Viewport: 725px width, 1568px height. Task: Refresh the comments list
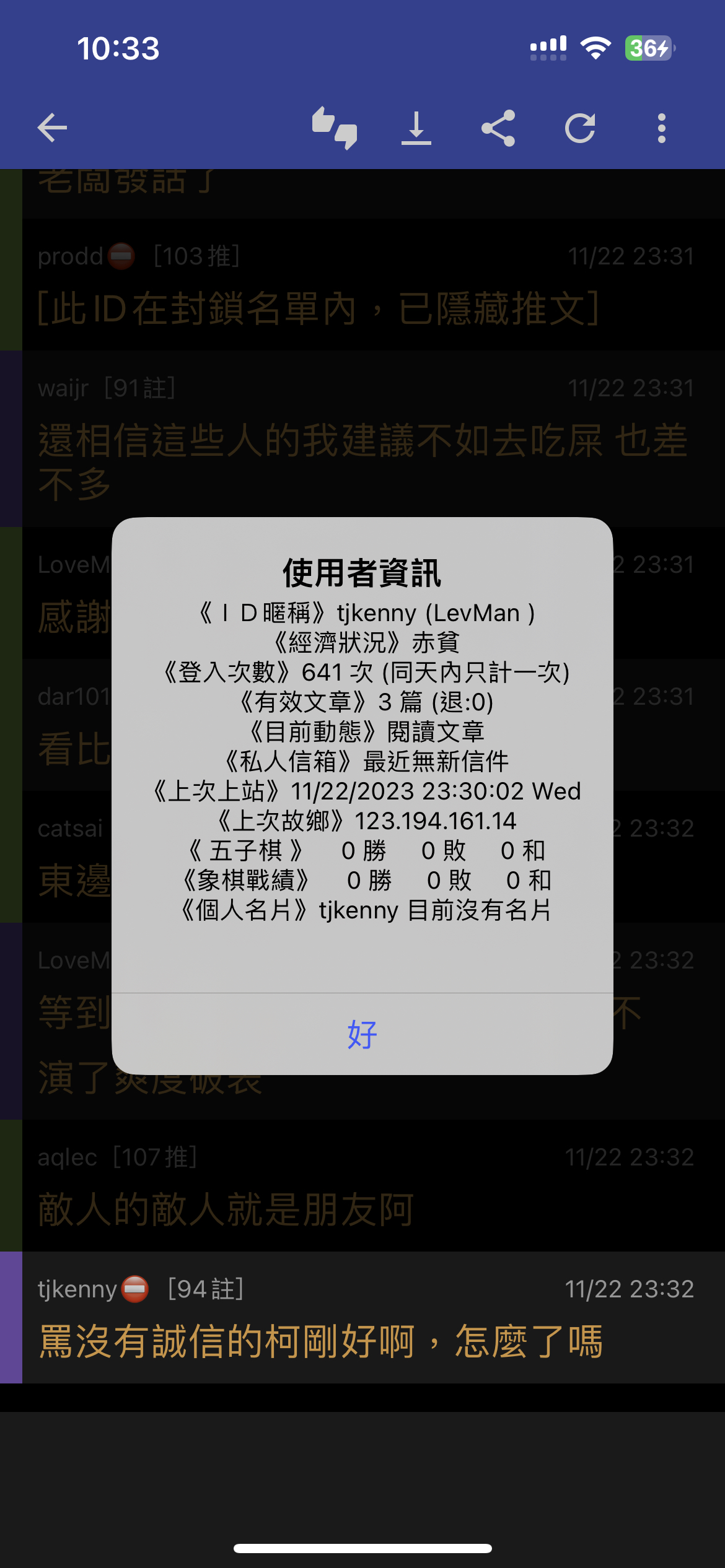point(580,128)
